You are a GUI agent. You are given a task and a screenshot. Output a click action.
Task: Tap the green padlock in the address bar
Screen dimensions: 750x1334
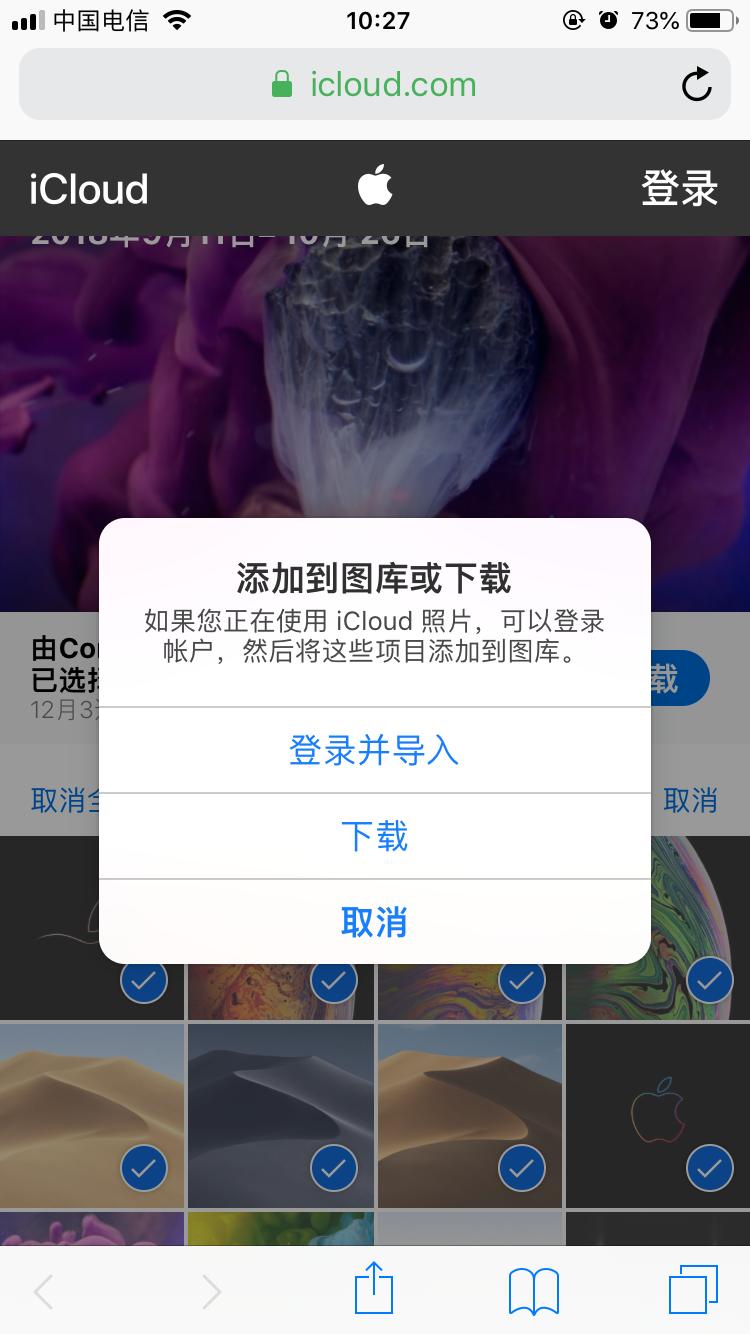(x=283, y=84)
